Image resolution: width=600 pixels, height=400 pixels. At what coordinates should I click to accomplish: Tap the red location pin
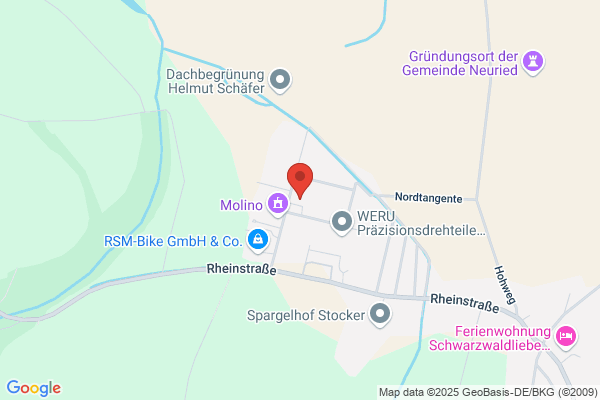click(x=300, y=180)
